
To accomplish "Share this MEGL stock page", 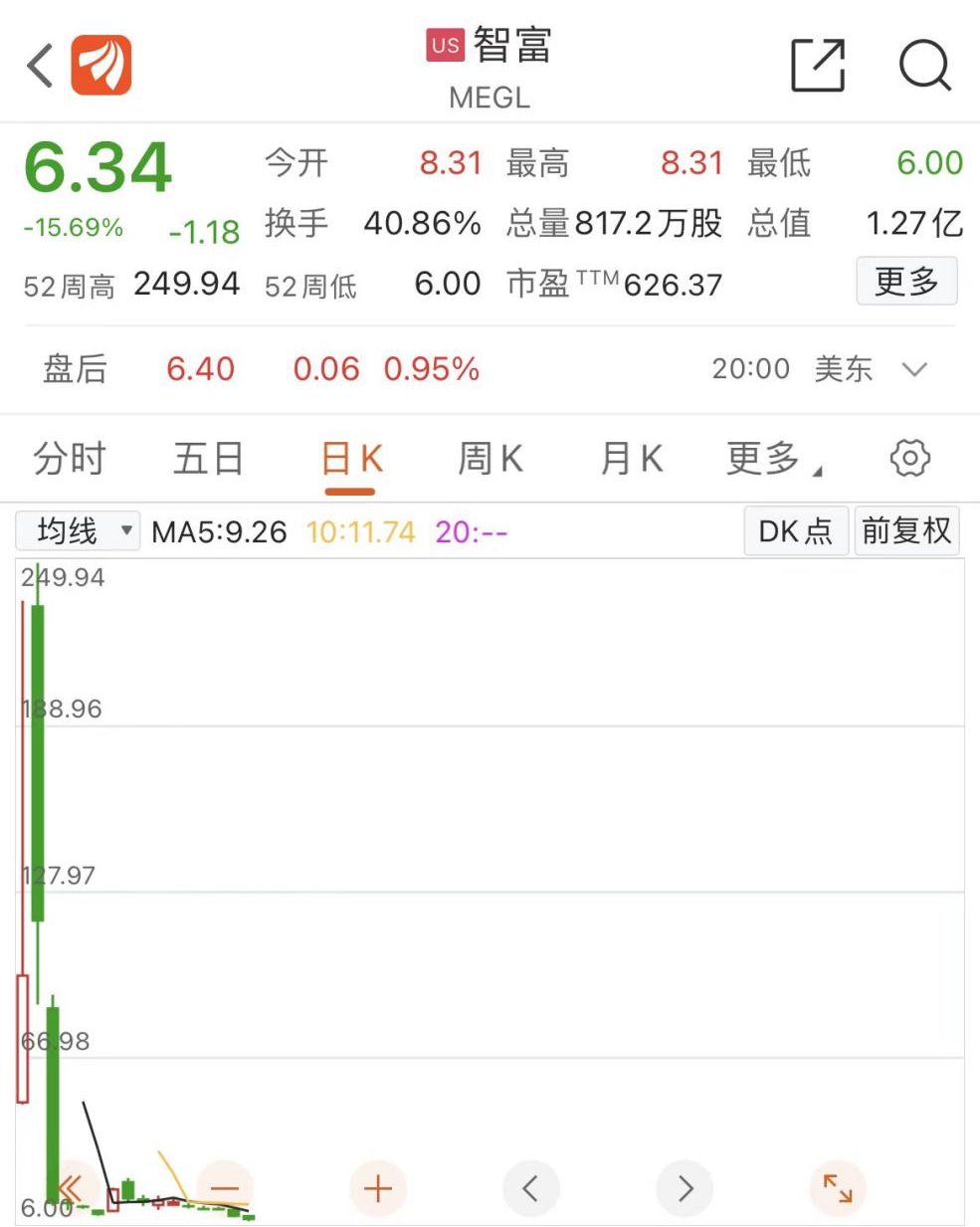I will (x=817, y=66).
